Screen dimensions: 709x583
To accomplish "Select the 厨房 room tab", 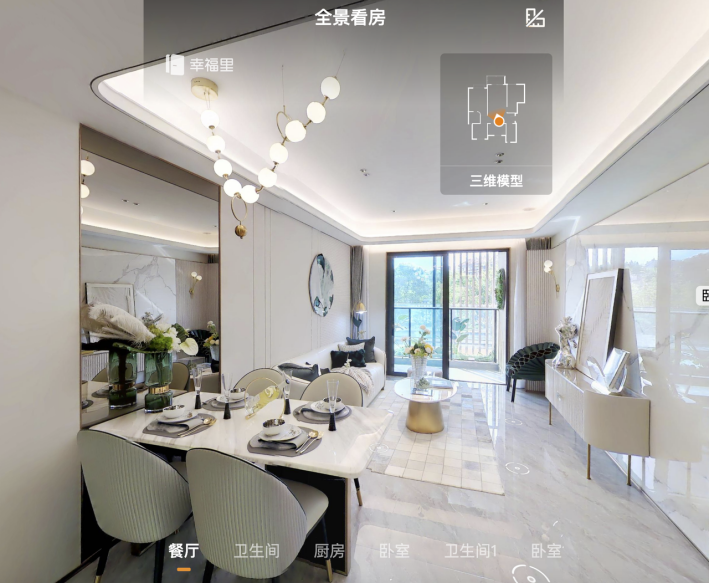I will 329,551.
